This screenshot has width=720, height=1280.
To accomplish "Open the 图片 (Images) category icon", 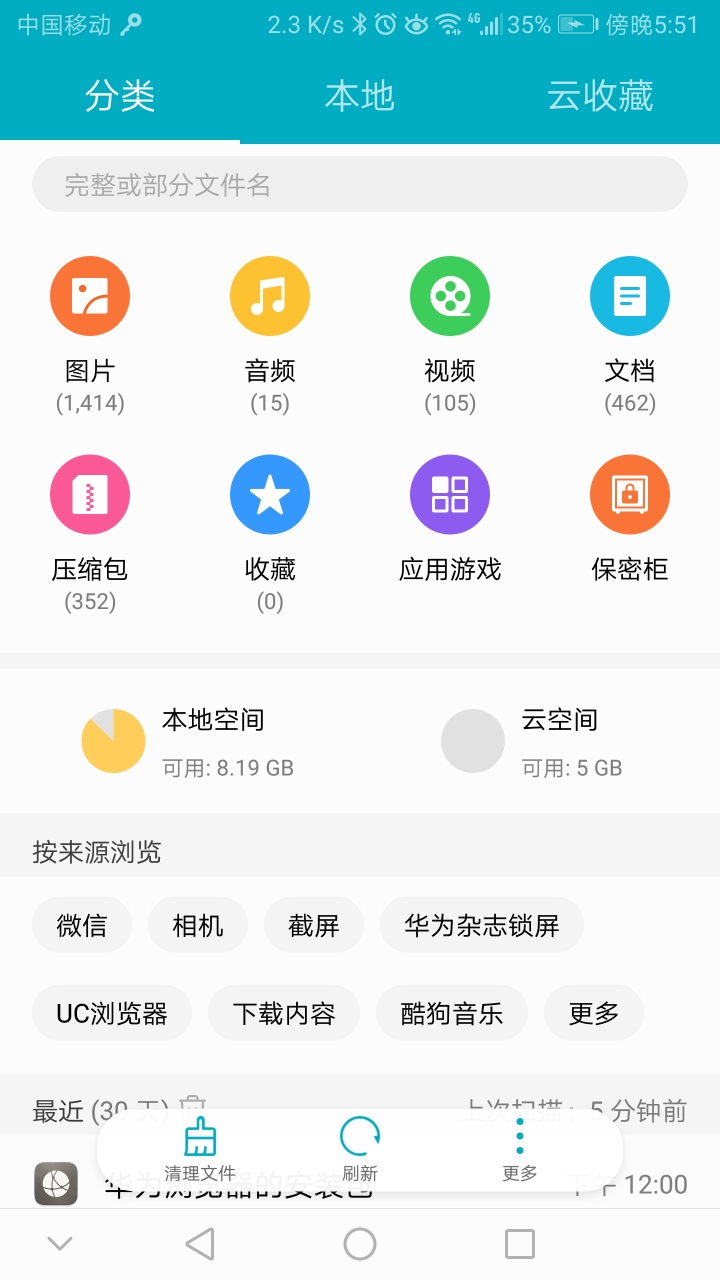I will (90, 295).
